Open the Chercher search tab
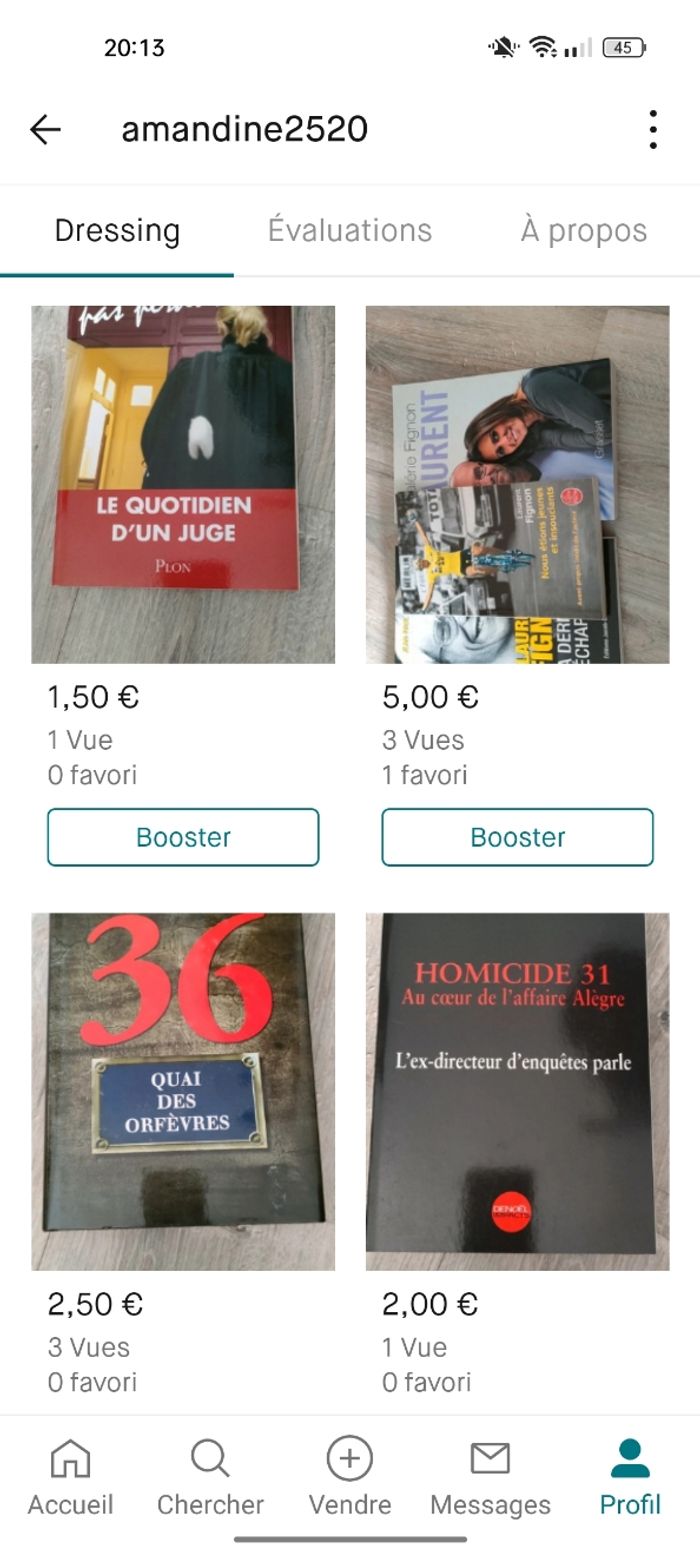Viewport: 700px width, 1556px height. [210, 1478]
